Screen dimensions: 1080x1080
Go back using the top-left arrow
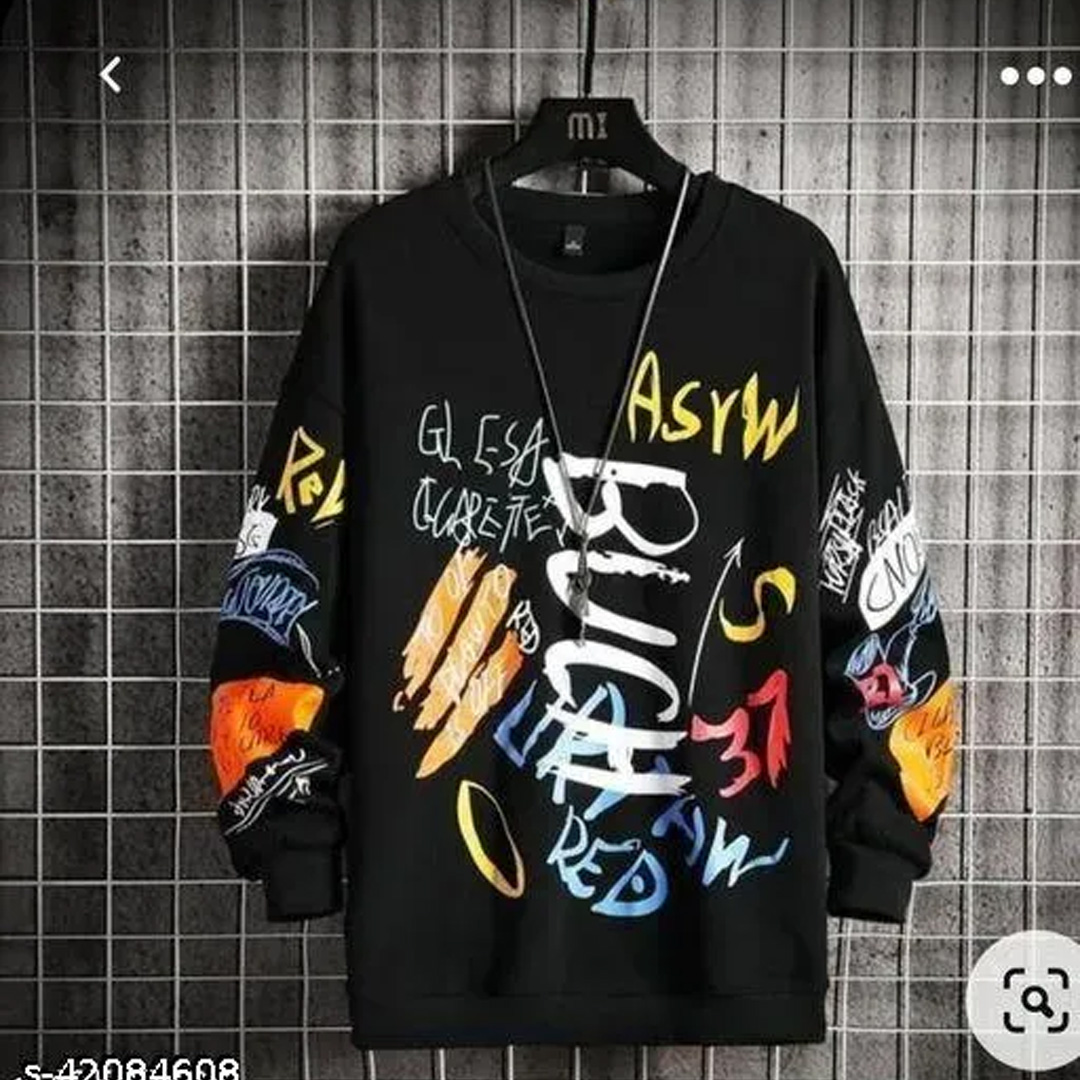coord(110,75)
